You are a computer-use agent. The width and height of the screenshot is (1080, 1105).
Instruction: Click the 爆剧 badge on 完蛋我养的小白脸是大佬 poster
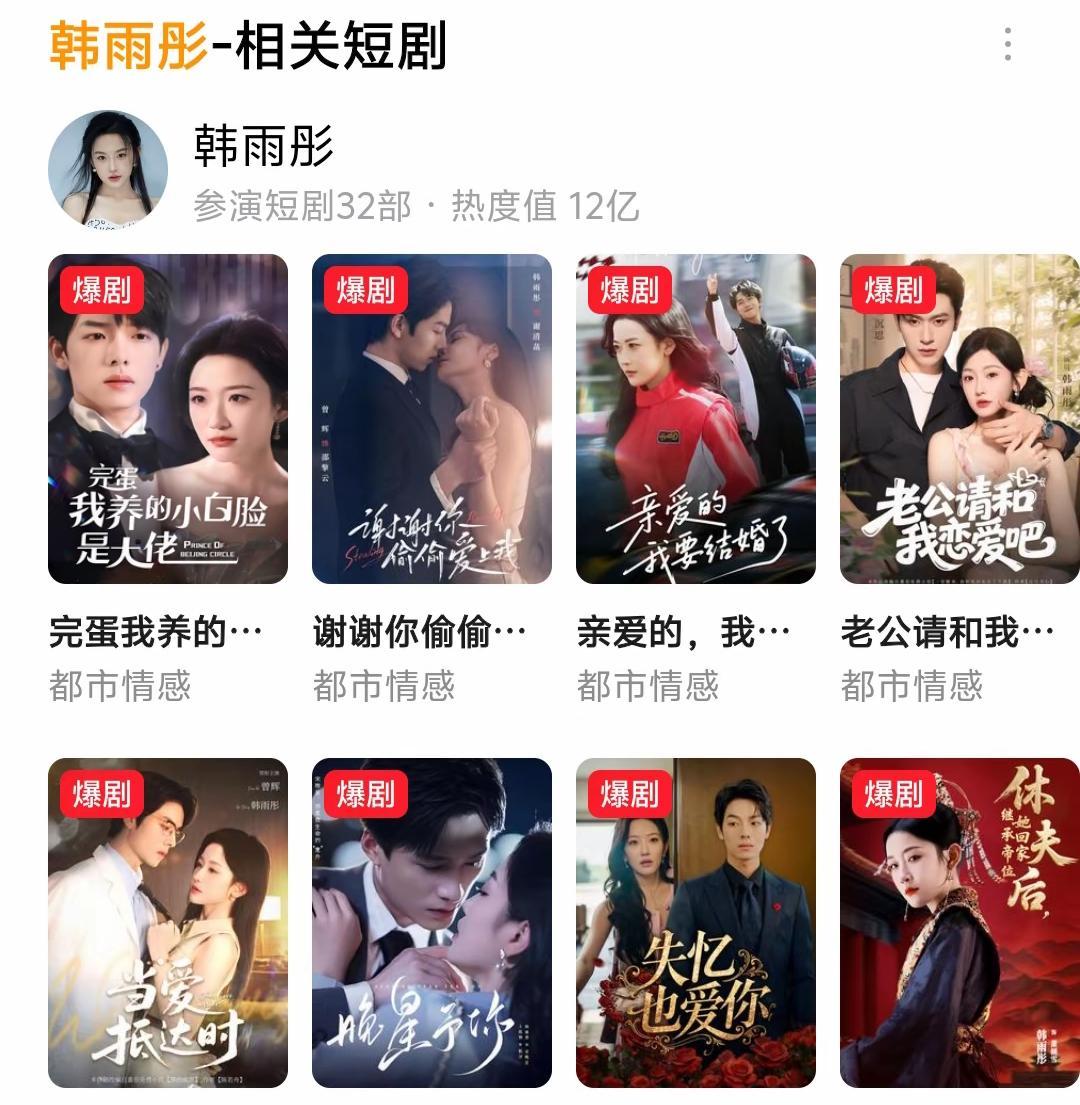[x=101, y=291]
